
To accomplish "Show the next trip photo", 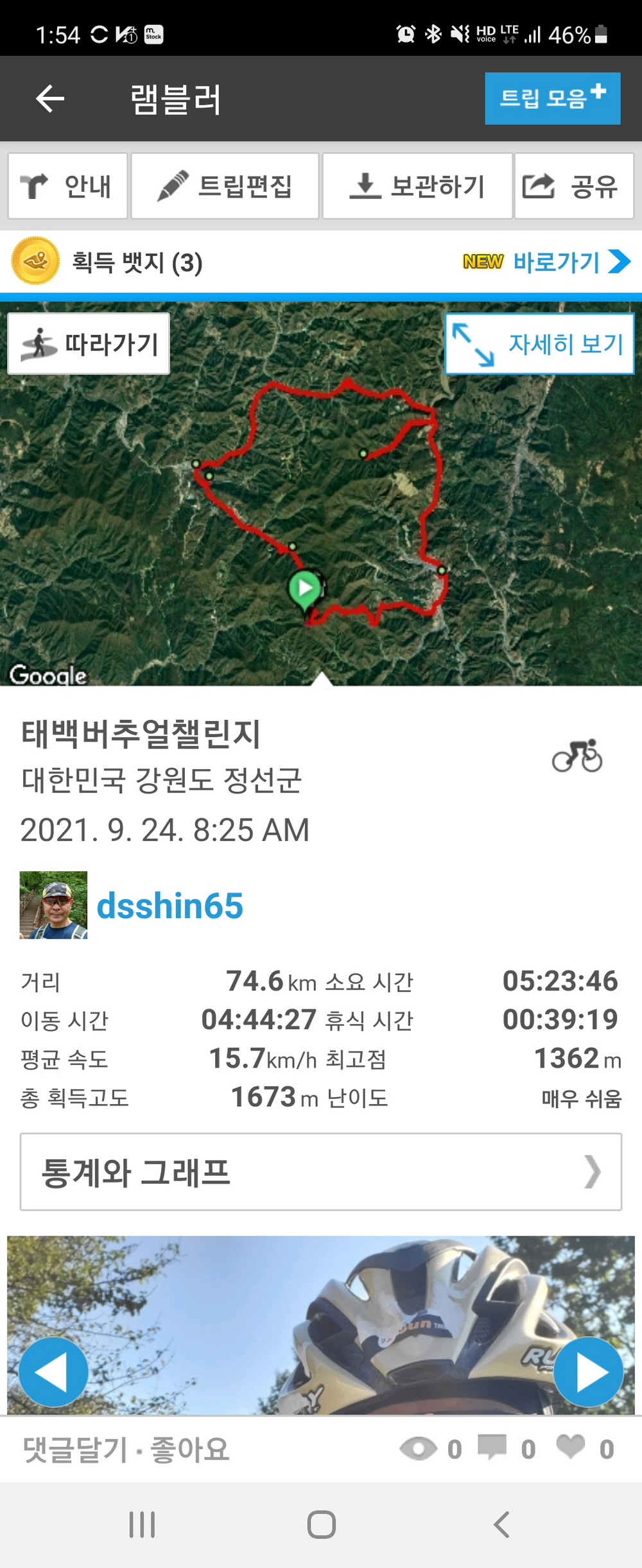I will click(588, 1372).
